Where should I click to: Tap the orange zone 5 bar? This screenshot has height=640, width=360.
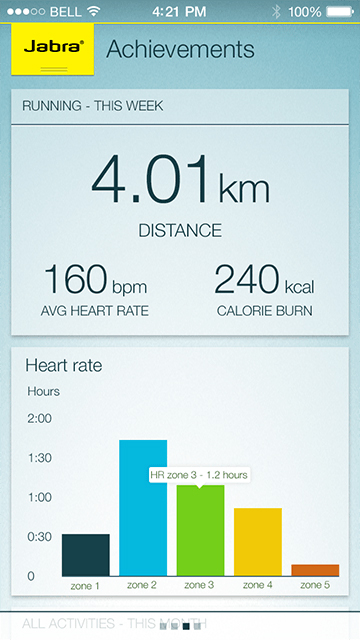(315, 570)
